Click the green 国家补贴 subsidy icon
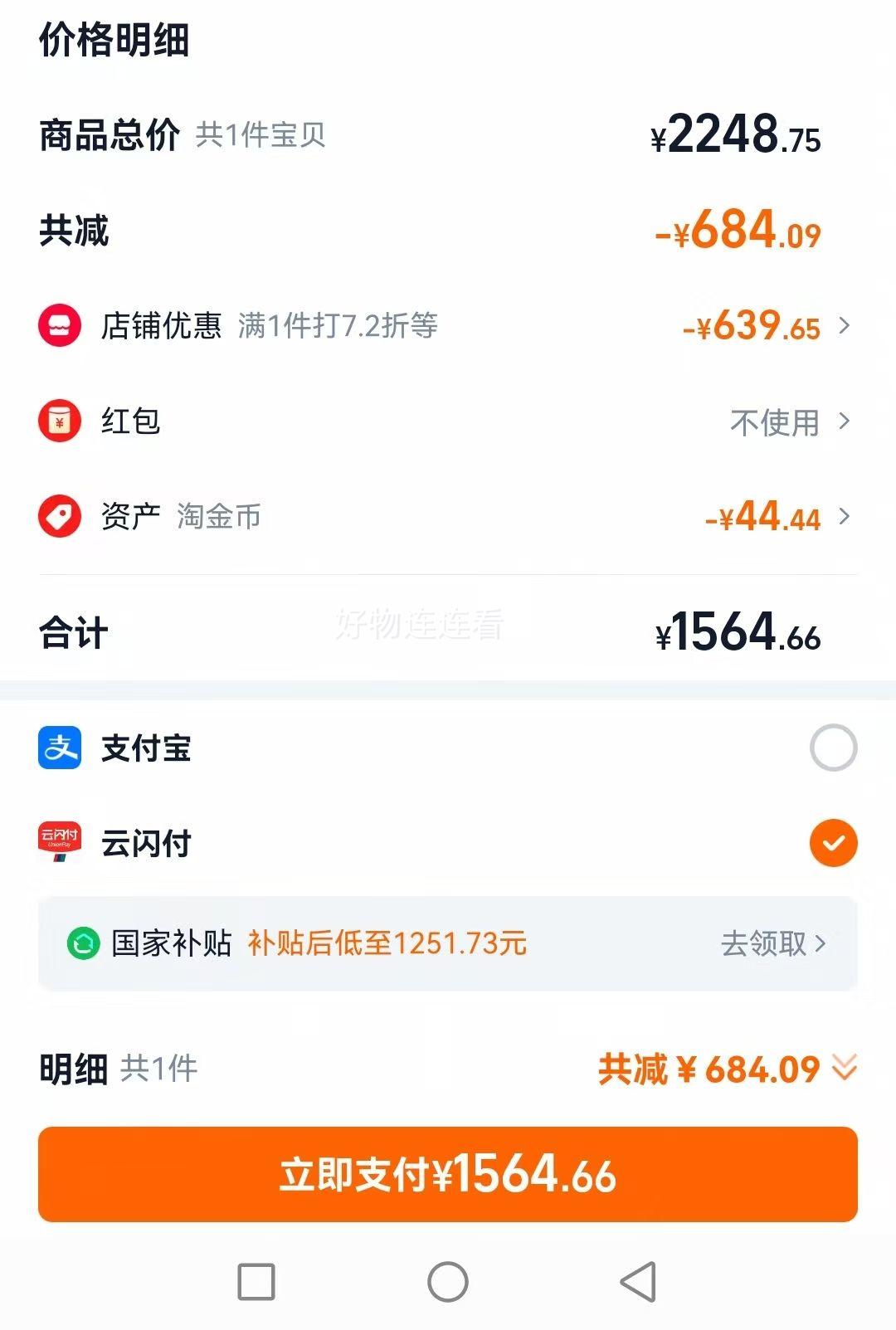896x1330 pixels. click(x=83, y=942)
